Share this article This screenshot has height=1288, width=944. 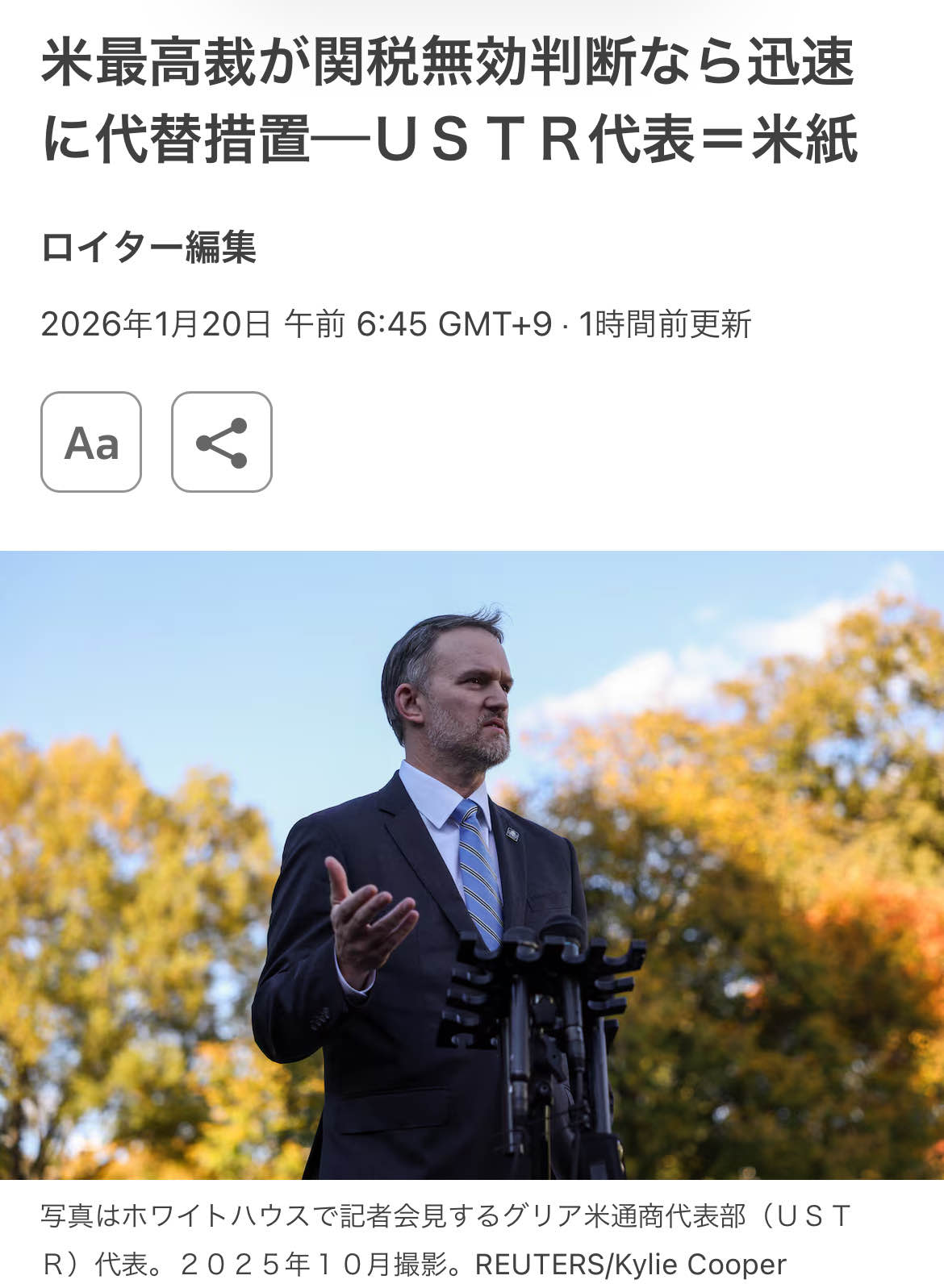[x=222, y=442]
